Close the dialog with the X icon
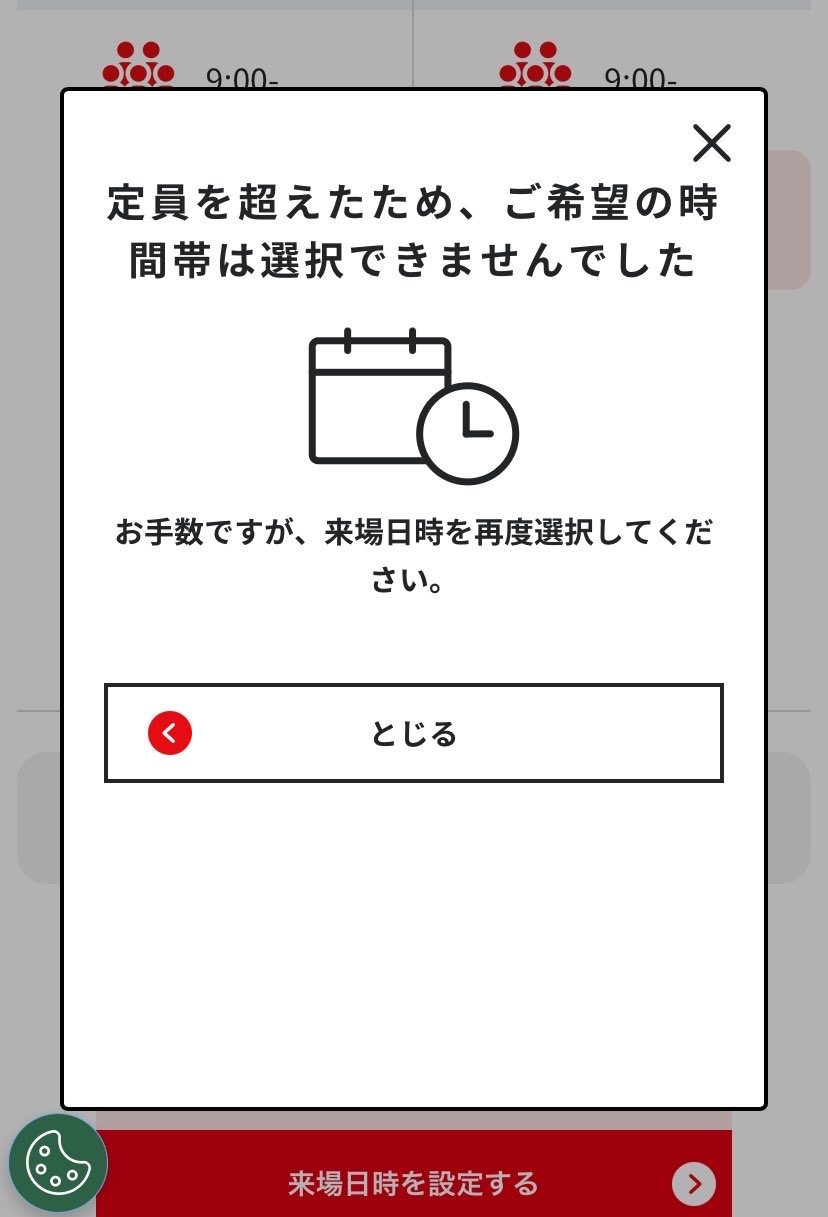828x1217 pixels. 712,144
